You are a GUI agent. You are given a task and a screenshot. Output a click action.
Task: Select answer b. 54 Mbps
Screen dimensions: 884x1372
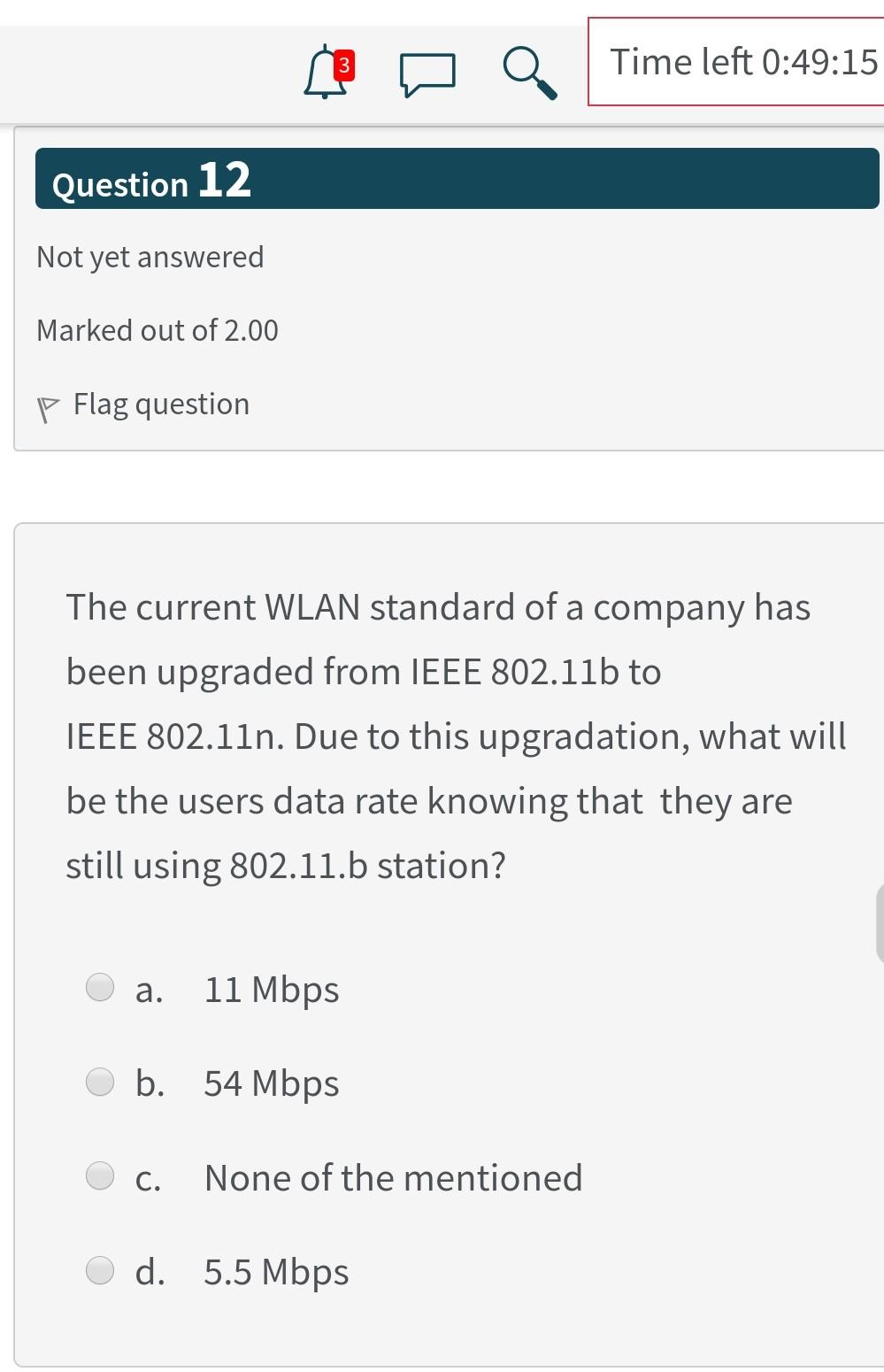click(x=100, y=1081)
